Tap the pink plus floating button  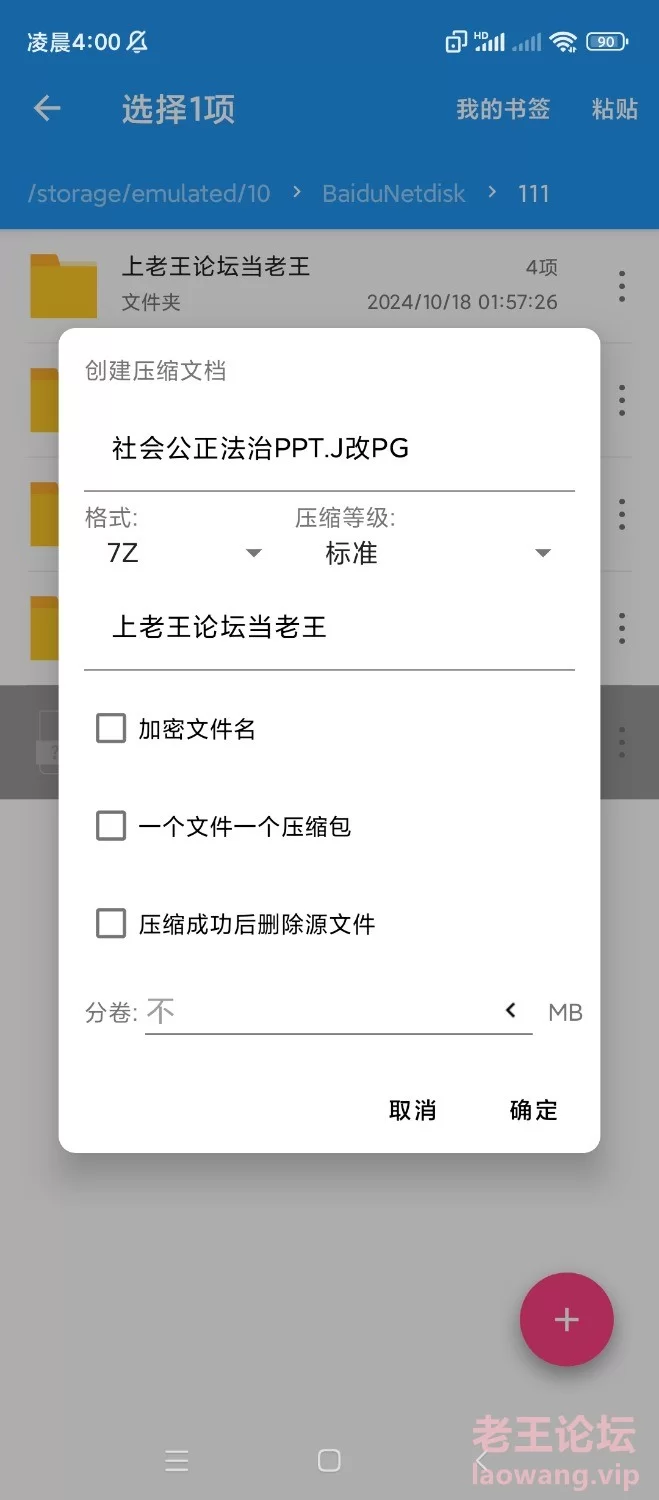(x=566, y=1319)
